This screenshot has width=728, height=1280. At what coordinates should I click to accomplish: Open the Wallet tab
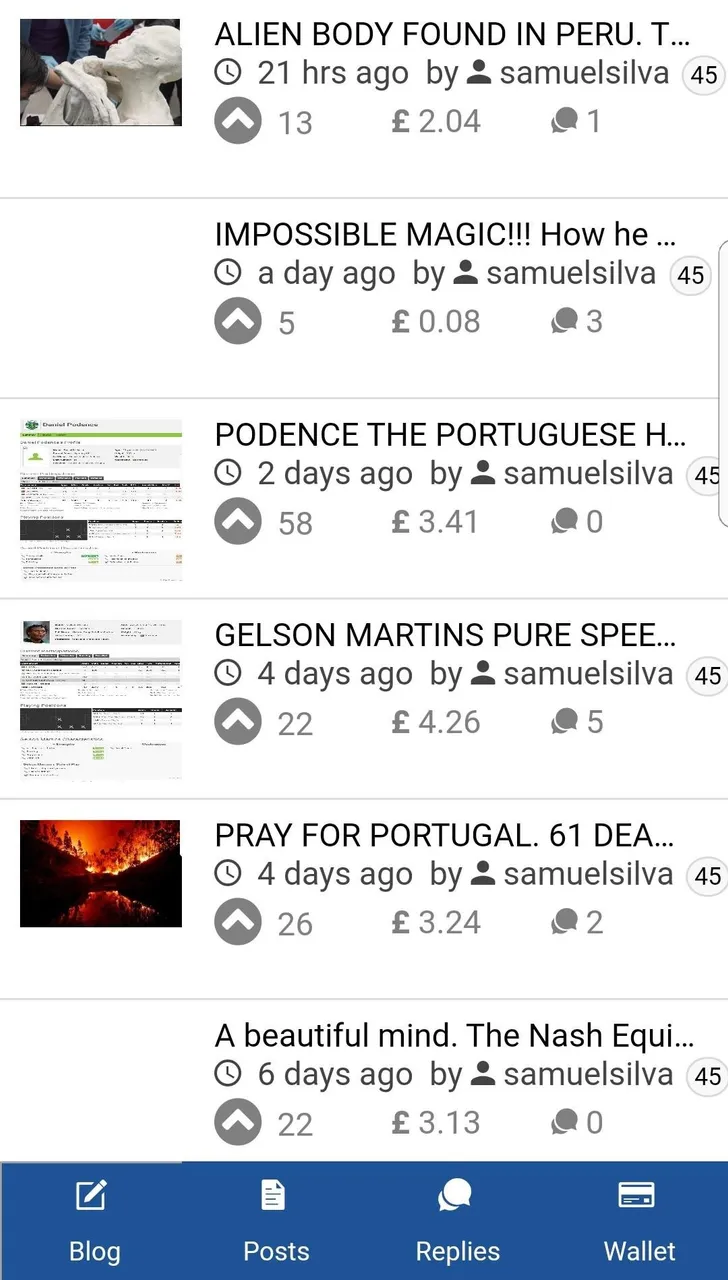(x=639, y=1222)
